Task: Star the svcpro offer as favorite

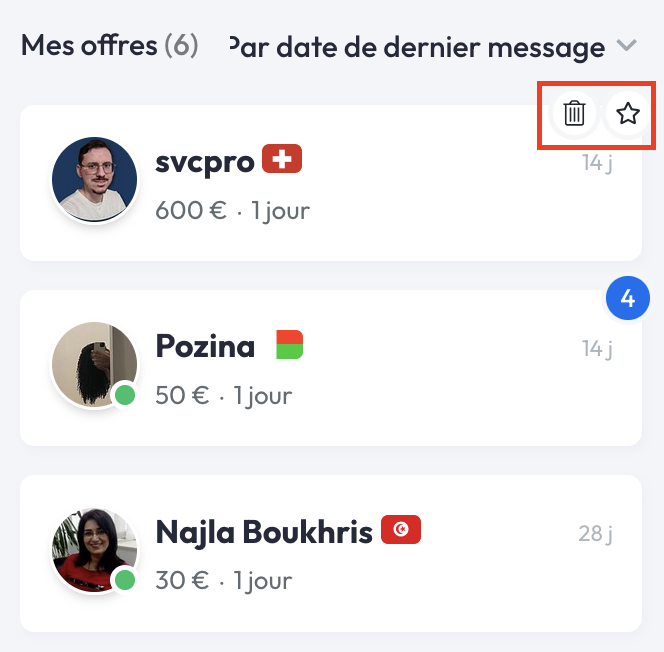Action: 628,114
